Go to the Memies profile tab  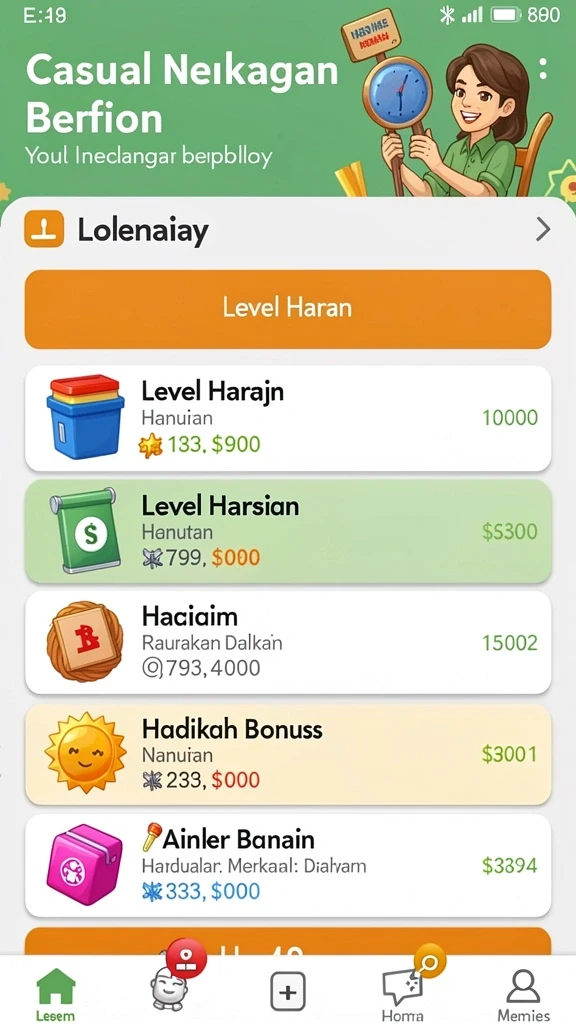click(524, 994)
